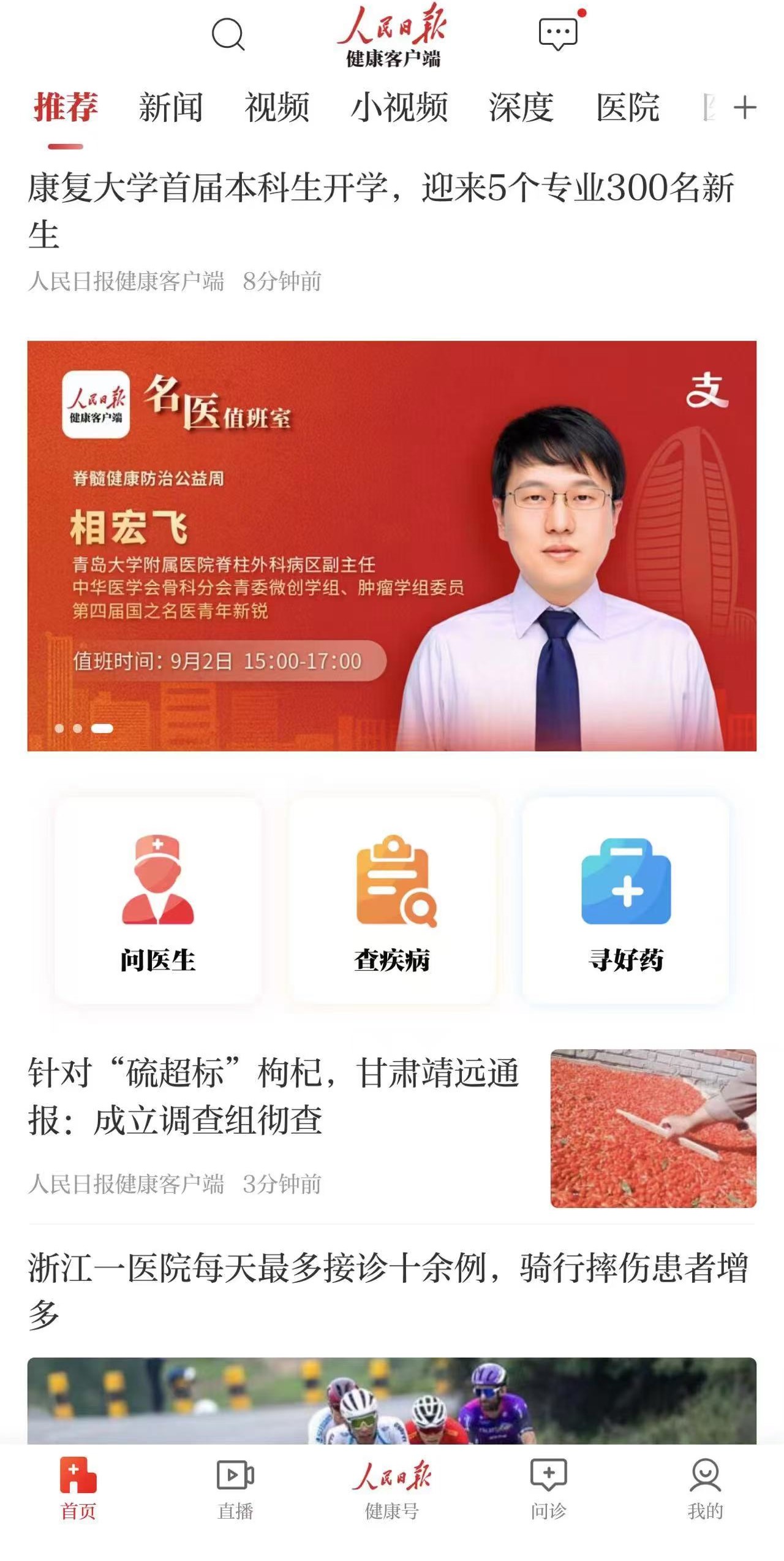Switch to 直播 in bottom navigation
The height and width of the screenshot is (1561, 784).
[235, 1489]
